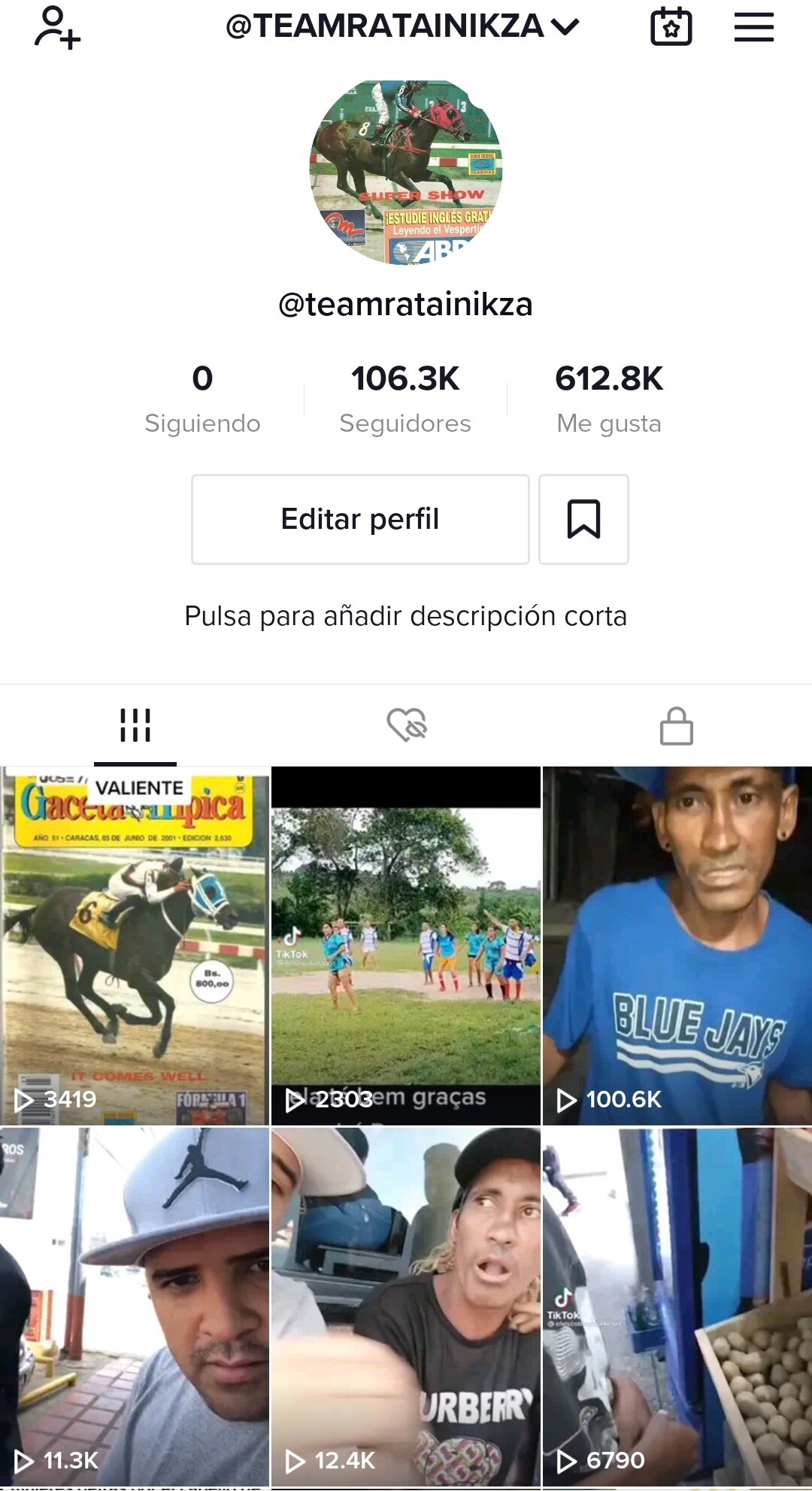Tap Editar perfil button
This screenshot has width=812, height=1491.
click(360, 519)
